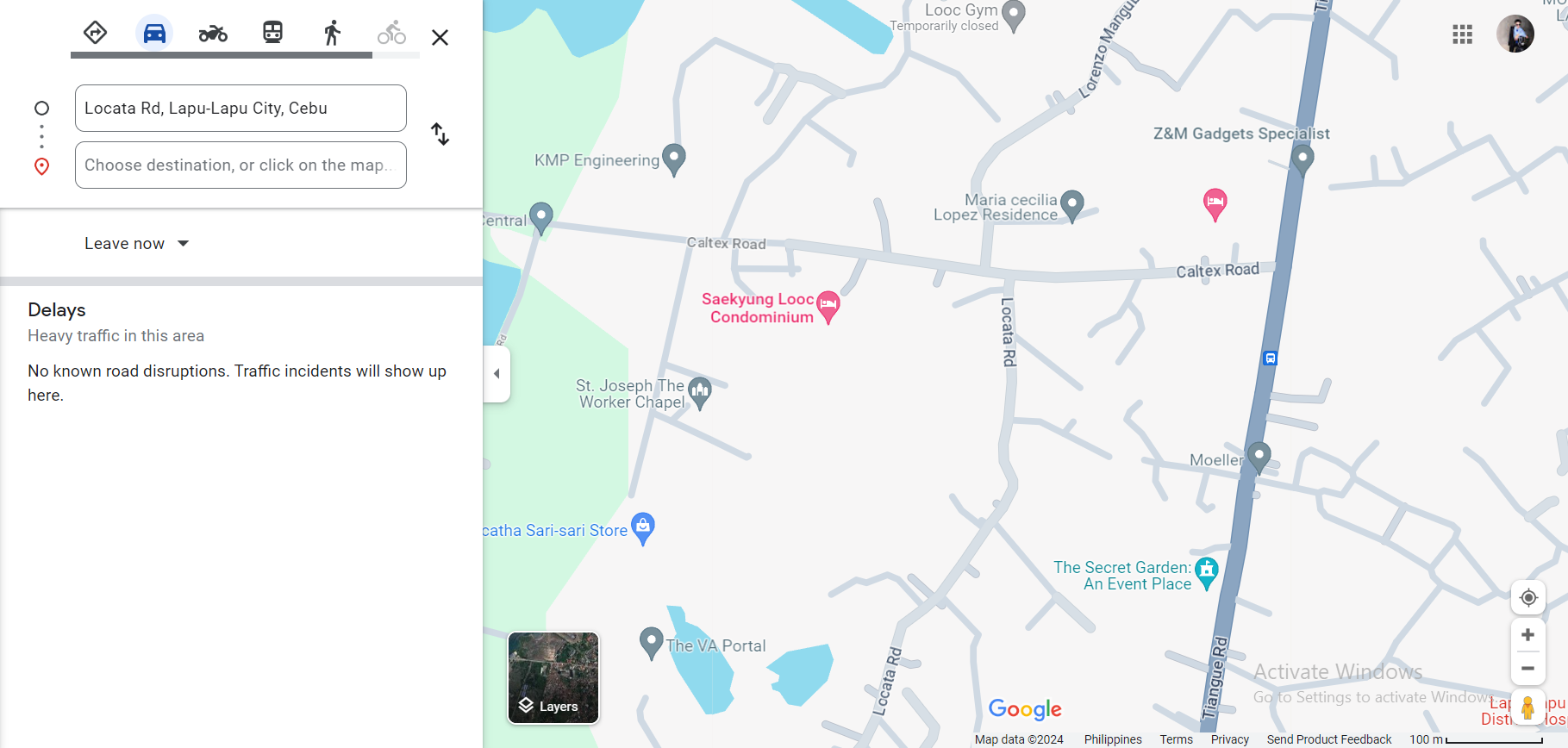Switch to walking travel mode
1568x748 pixels.
pos(332,34)
